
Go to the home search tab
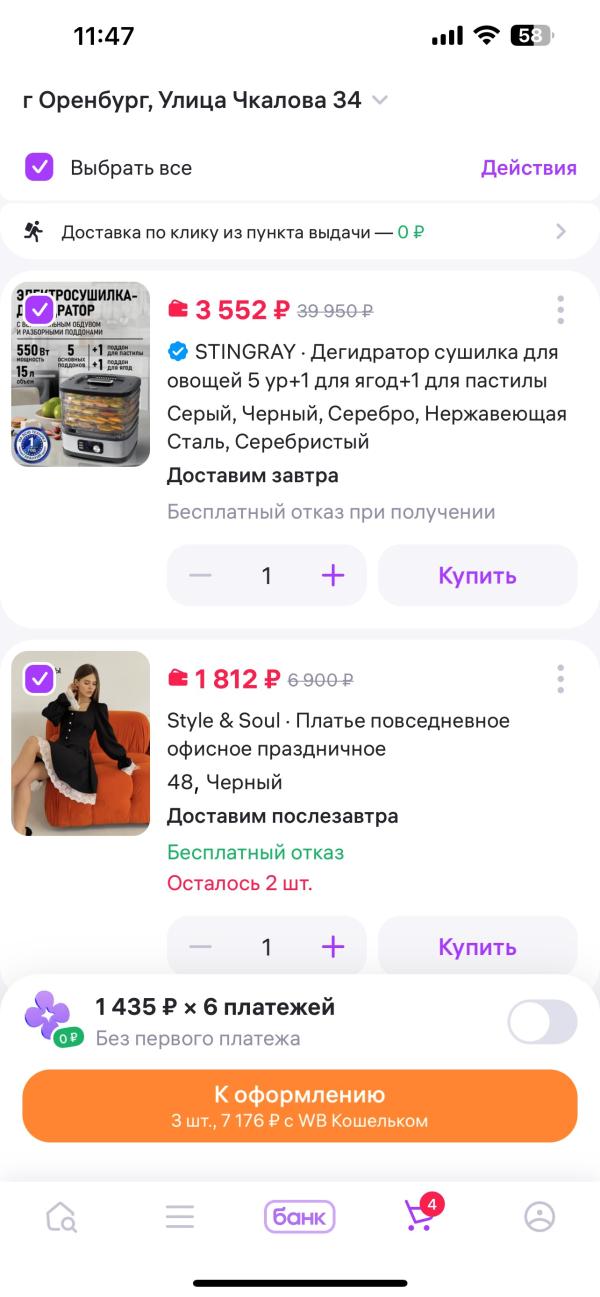click(x=61, y=1217)
